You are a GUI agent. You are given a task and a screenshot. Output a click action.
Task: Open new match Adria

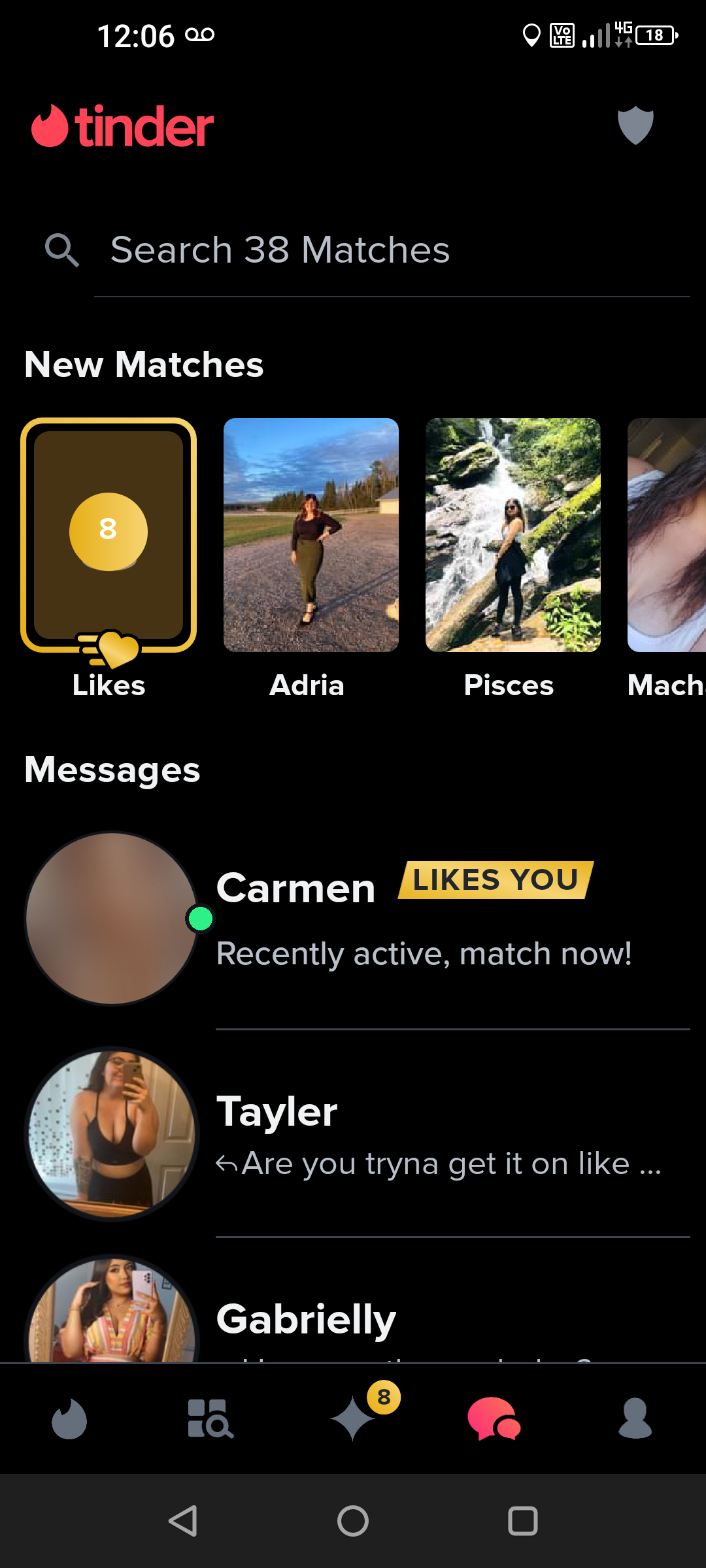tap(311, 536)
